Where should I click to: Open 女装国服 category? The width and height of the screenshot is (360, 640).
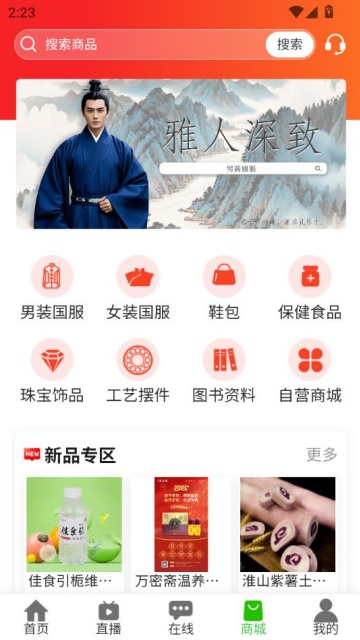pos(138,288)
